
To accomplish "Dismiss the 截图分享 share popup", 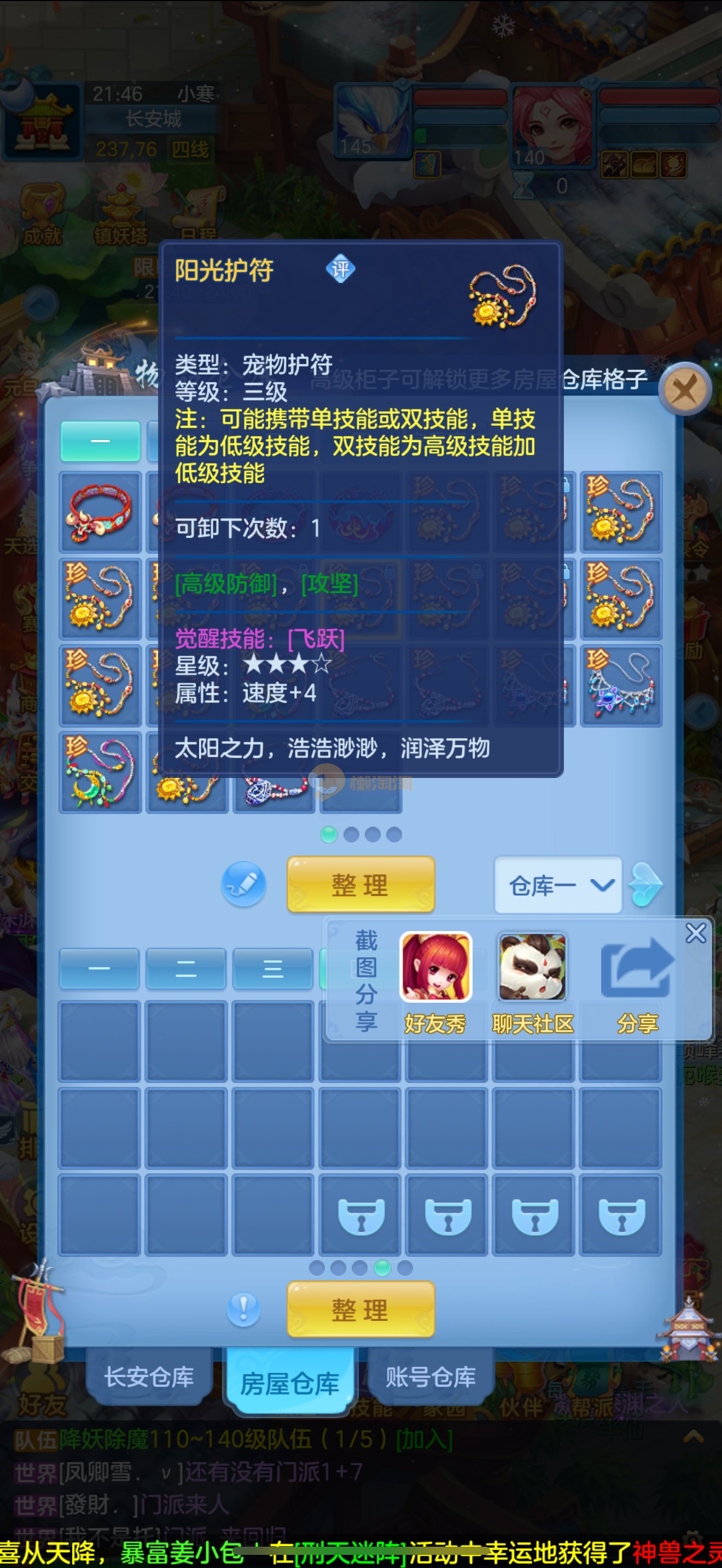I will pyautogui.click(x=695, y=933).
